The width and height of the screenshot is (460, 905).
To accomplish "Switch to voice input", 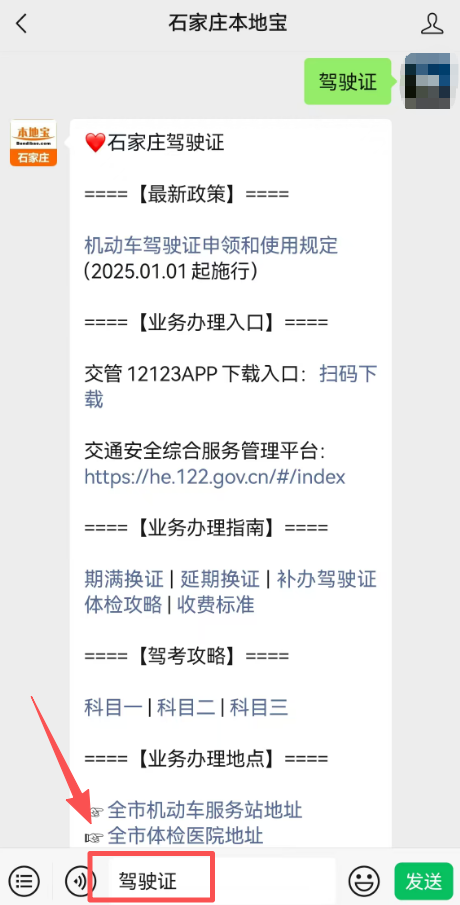I will 78,881.
